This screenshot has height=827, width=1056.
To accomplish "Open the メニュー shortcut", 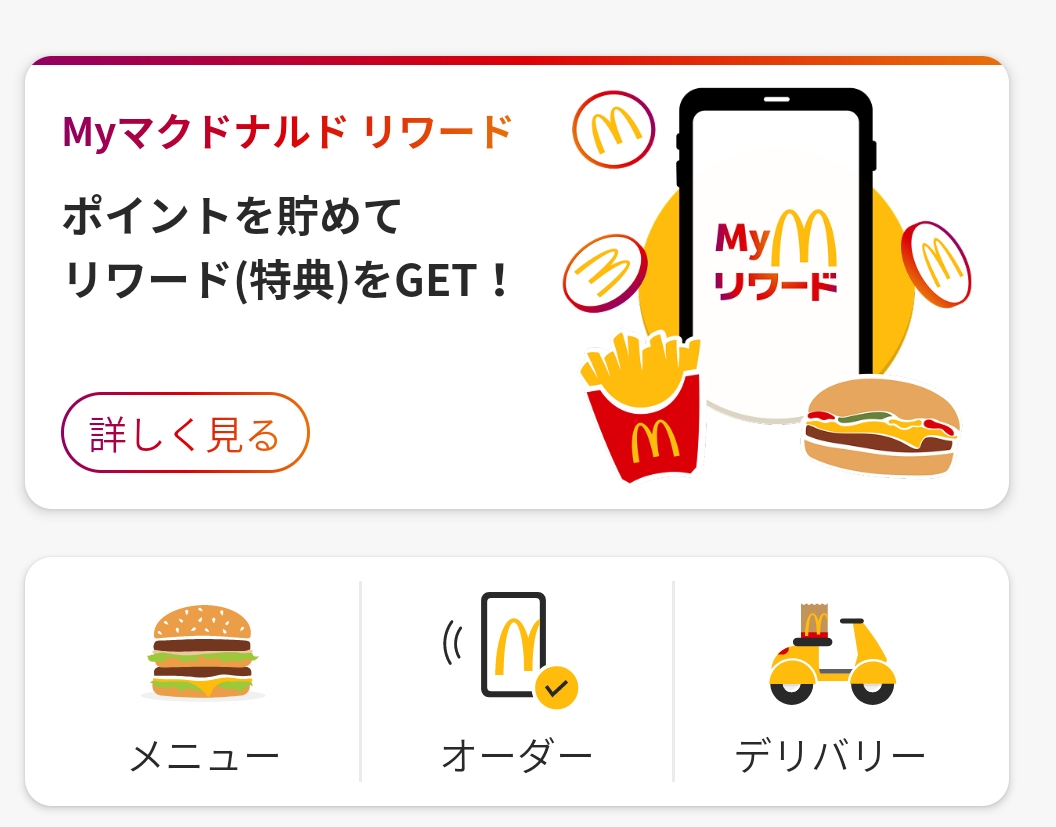I will 203,682.
